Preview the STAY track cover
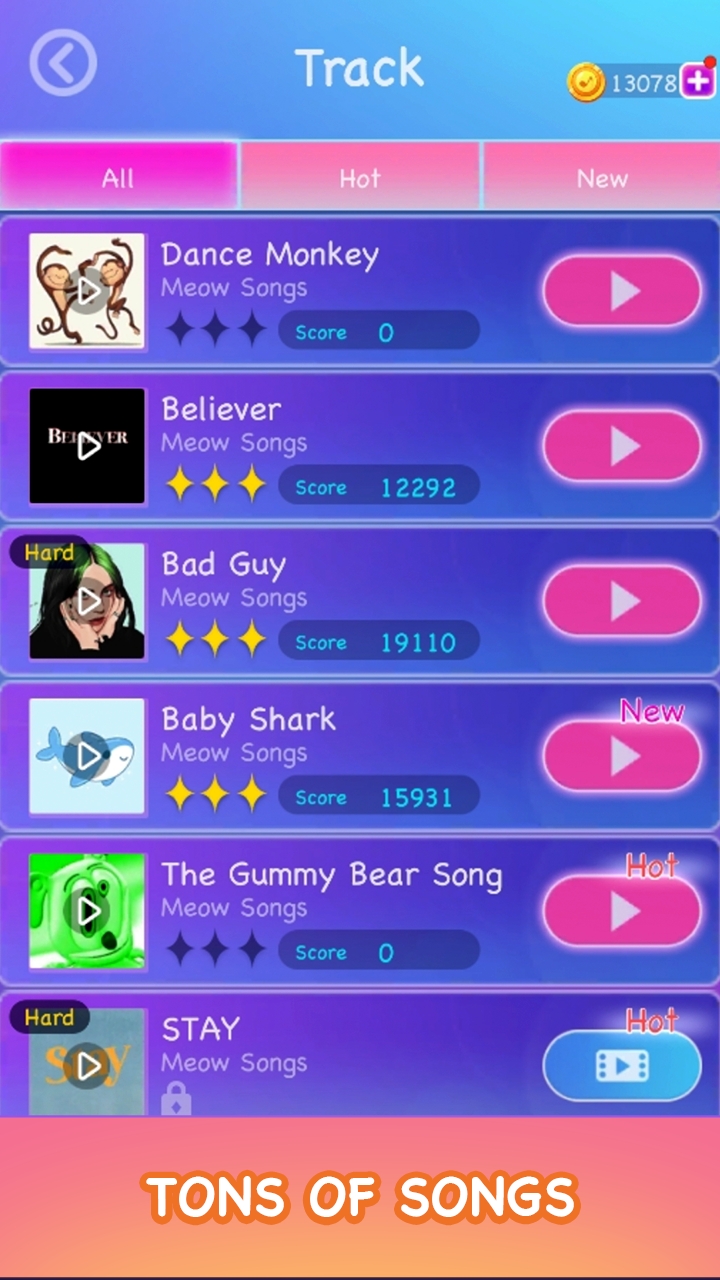720x1280 pixels. pyautogui.click(x=87, y=1065)
